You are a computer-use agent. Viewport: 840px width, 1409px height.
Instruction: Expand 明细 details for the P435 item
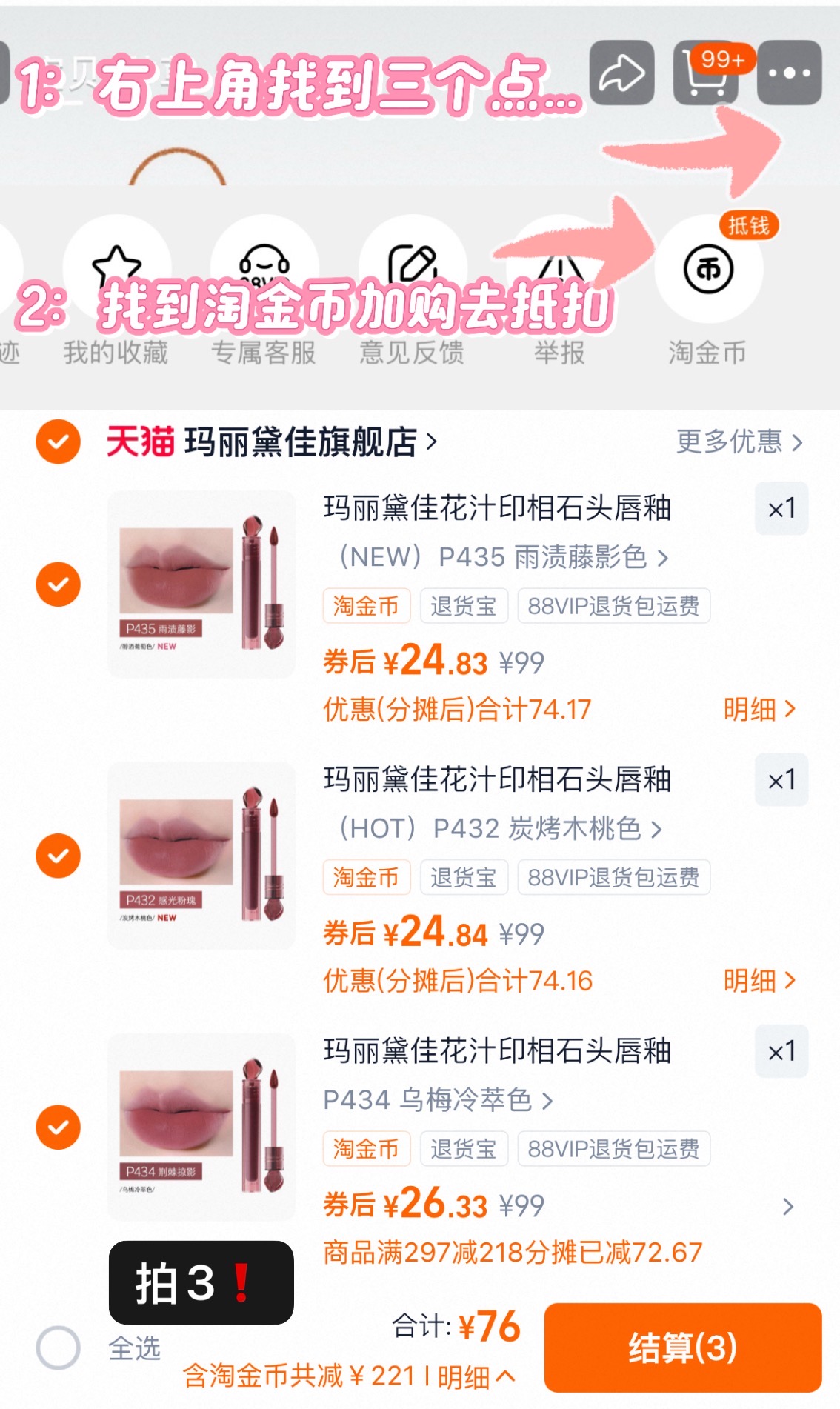757,710
